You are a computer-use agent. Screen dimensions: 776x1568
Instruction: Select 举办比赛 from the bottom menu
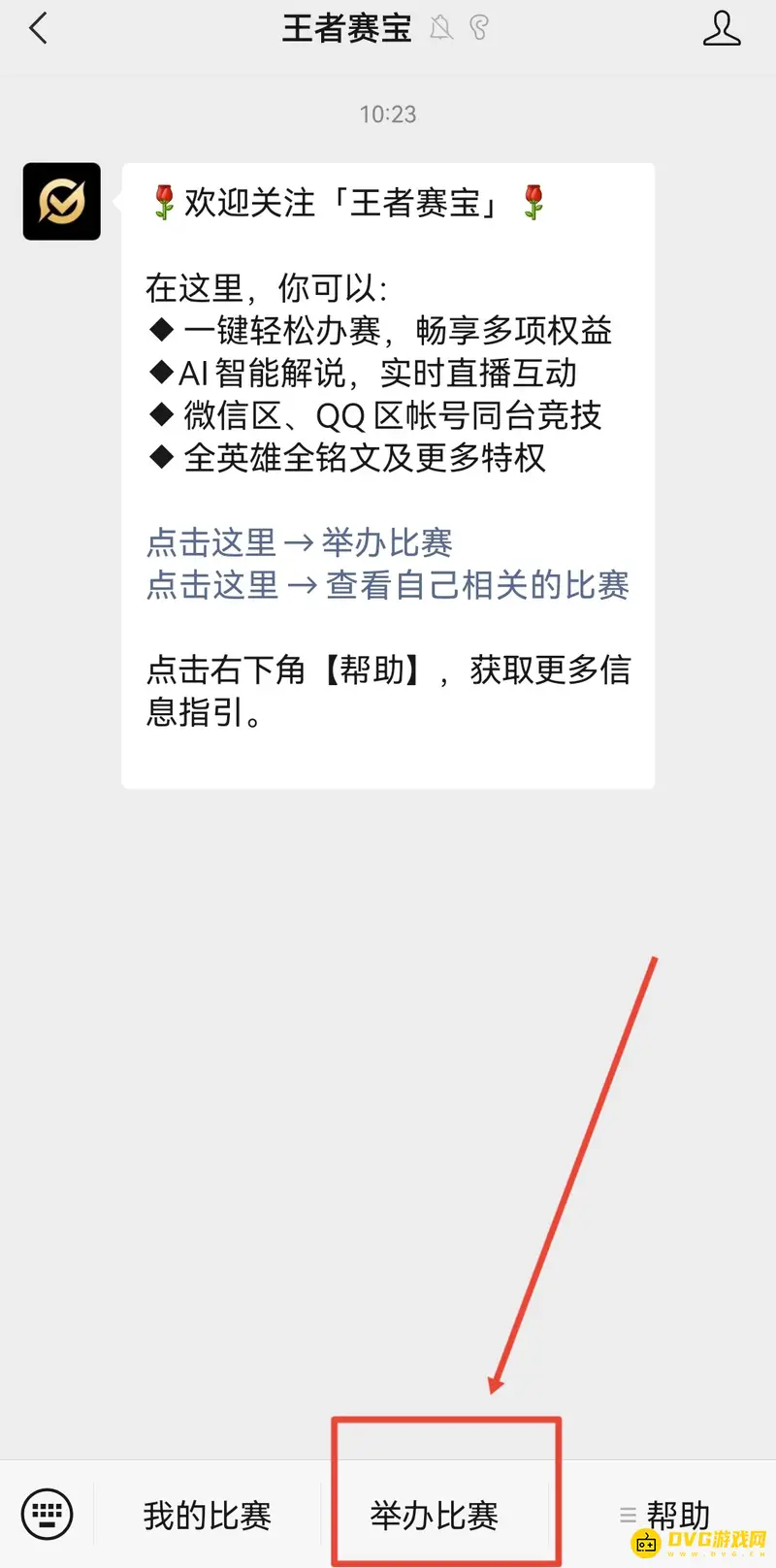[434, 1516]
